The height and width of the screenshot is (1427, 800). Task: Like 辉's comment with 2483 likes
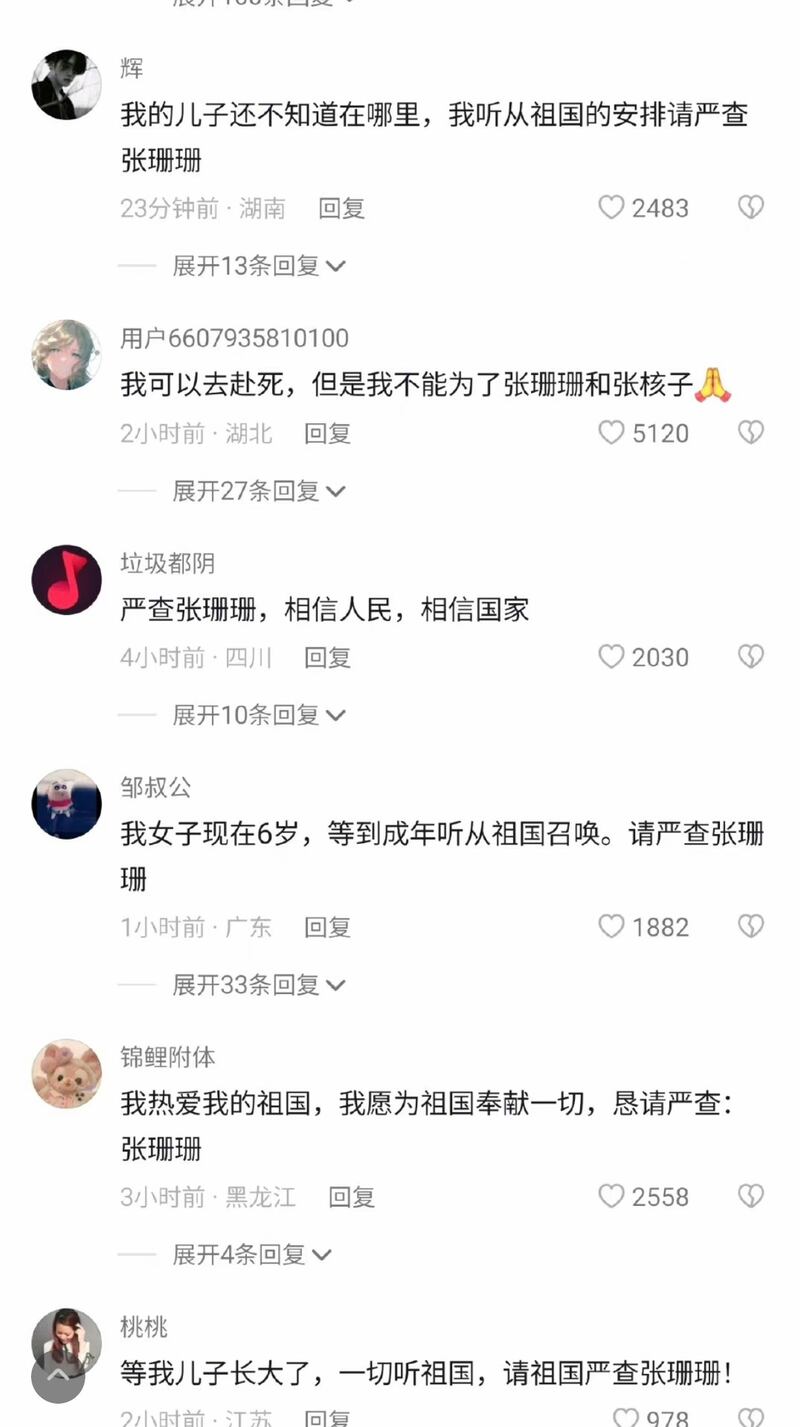[611, 208]
